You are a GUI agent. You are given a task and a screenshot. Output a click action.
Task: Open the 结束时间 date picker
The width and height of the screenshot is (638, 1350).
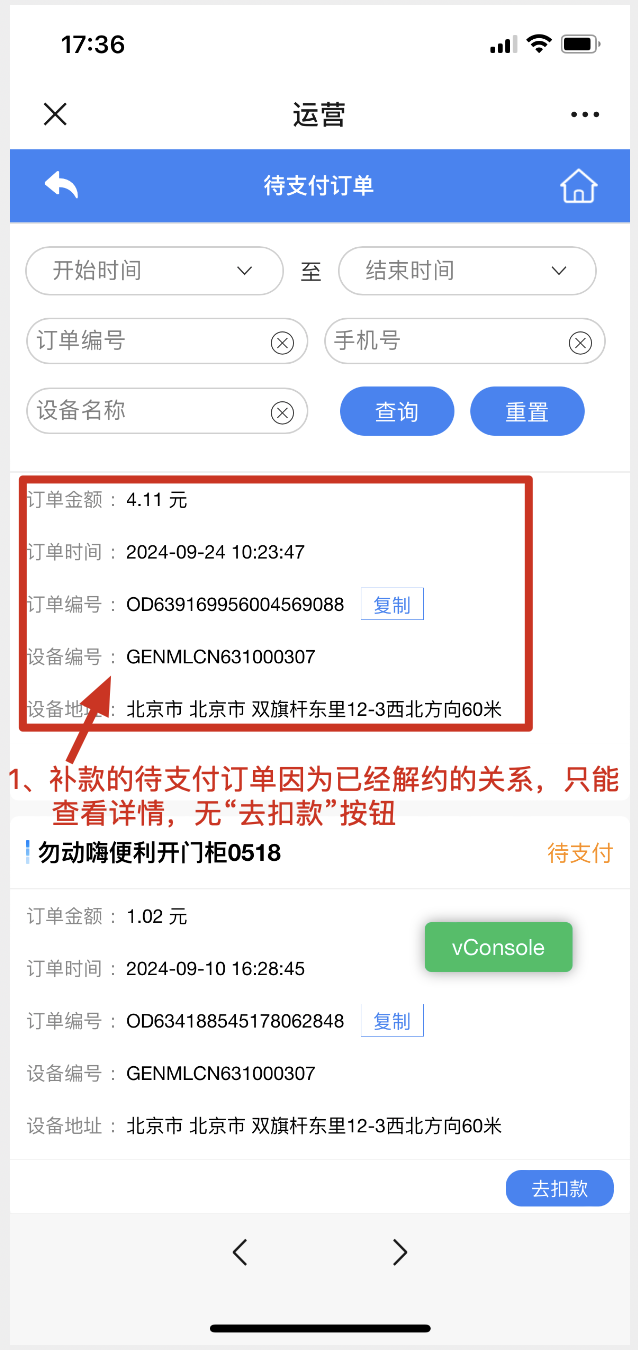tap(467, 270)
